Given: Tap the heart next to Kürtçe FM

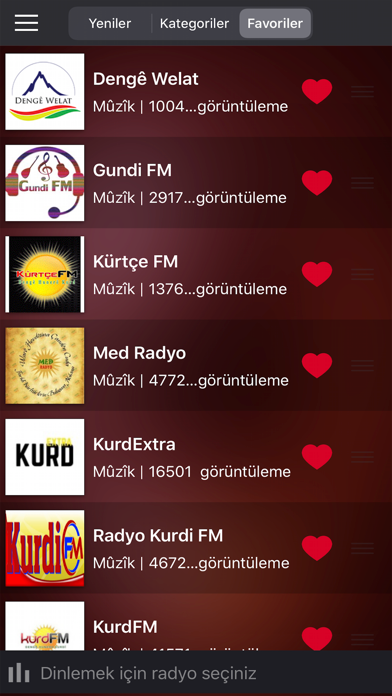Looking at the screenshot, I should pyautogui.click(x=317, y=274).
